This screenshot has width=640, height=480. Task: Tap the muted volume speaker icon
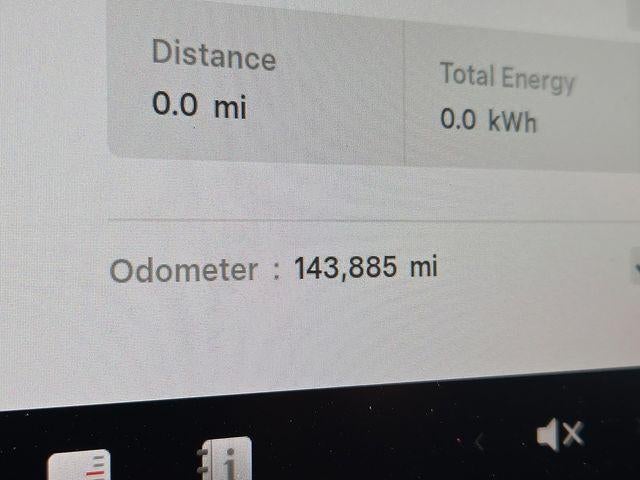coord(559,434)
